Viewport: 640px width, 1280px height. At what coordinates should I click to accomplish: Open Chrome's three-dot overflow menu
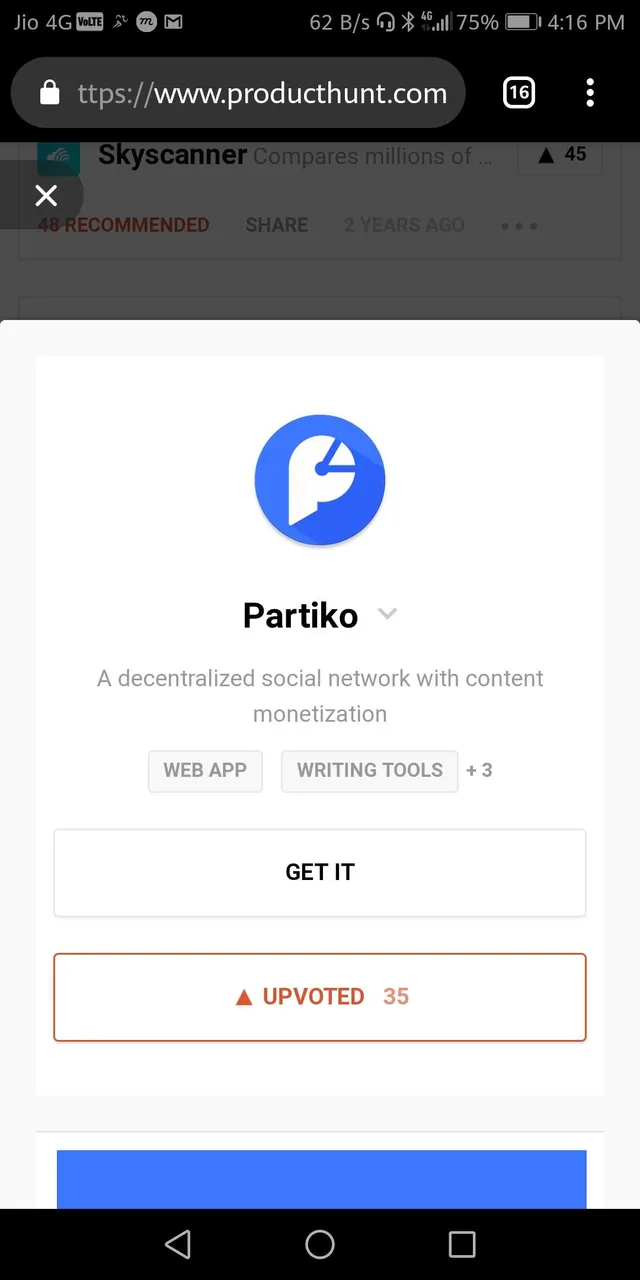tap(590, 93)
